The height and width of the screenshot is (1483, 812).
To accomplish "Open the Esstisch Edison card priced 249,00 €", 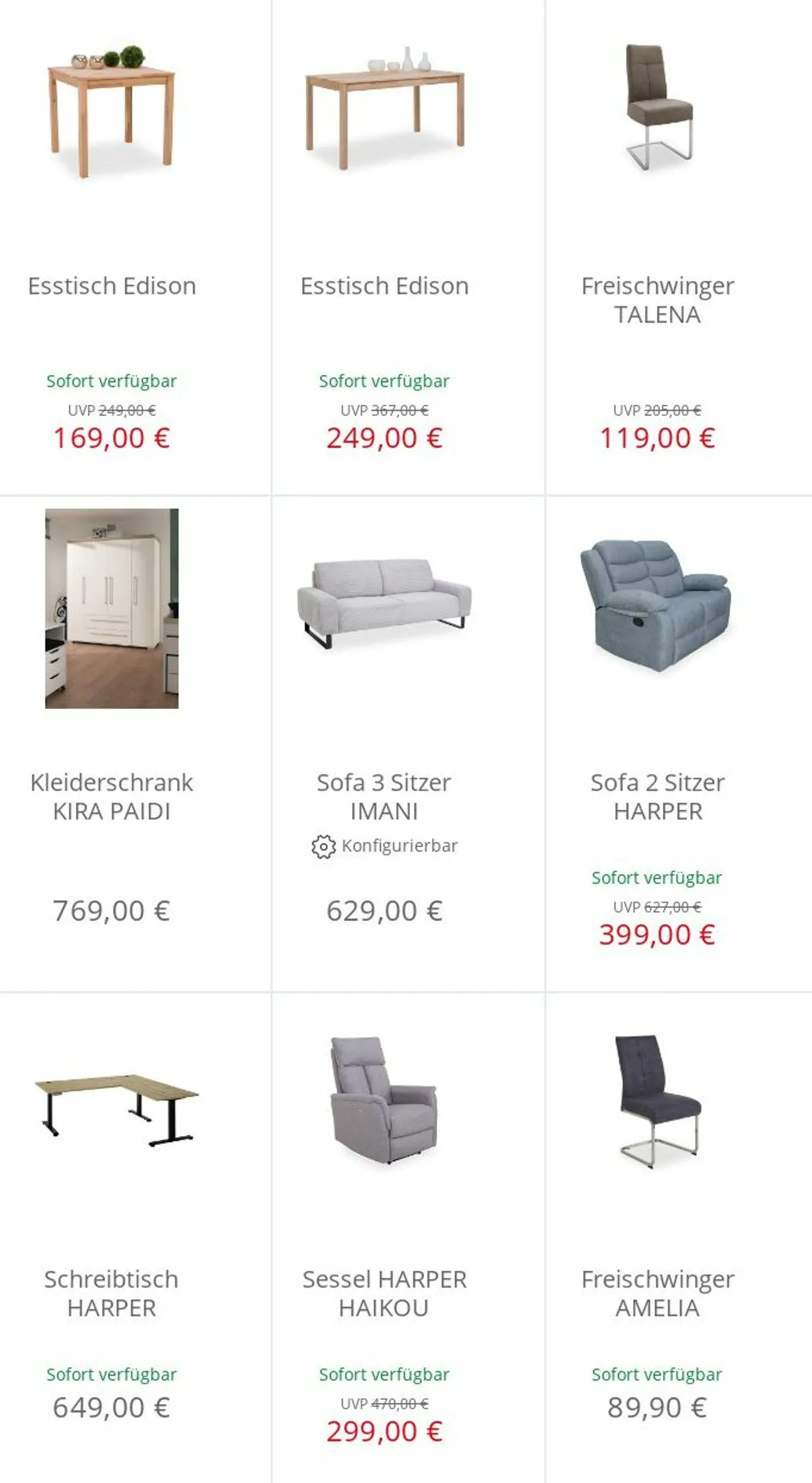I will pyautogui.click(x=408, y=247).
